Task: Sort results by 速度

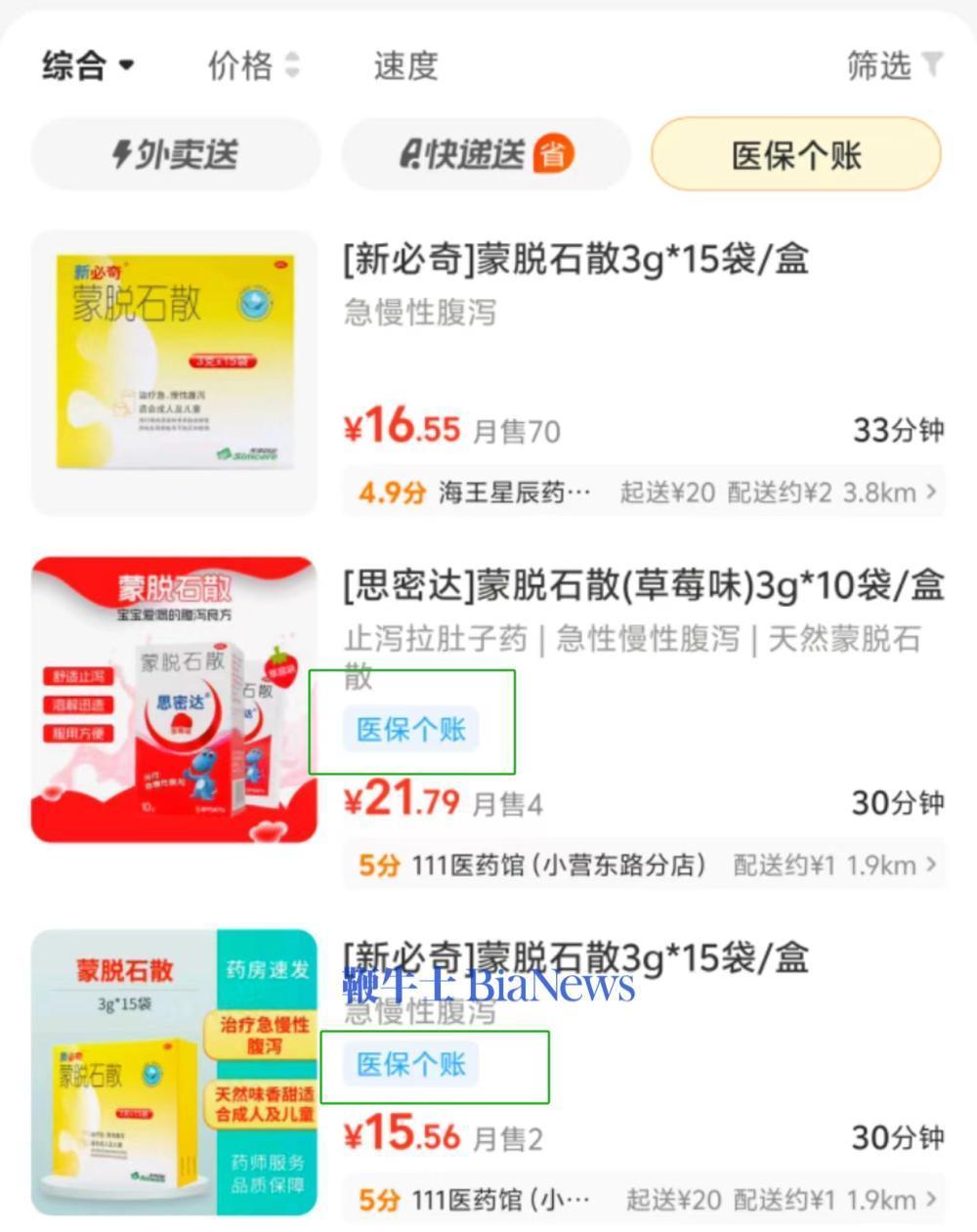Action: tap(405, 66)
